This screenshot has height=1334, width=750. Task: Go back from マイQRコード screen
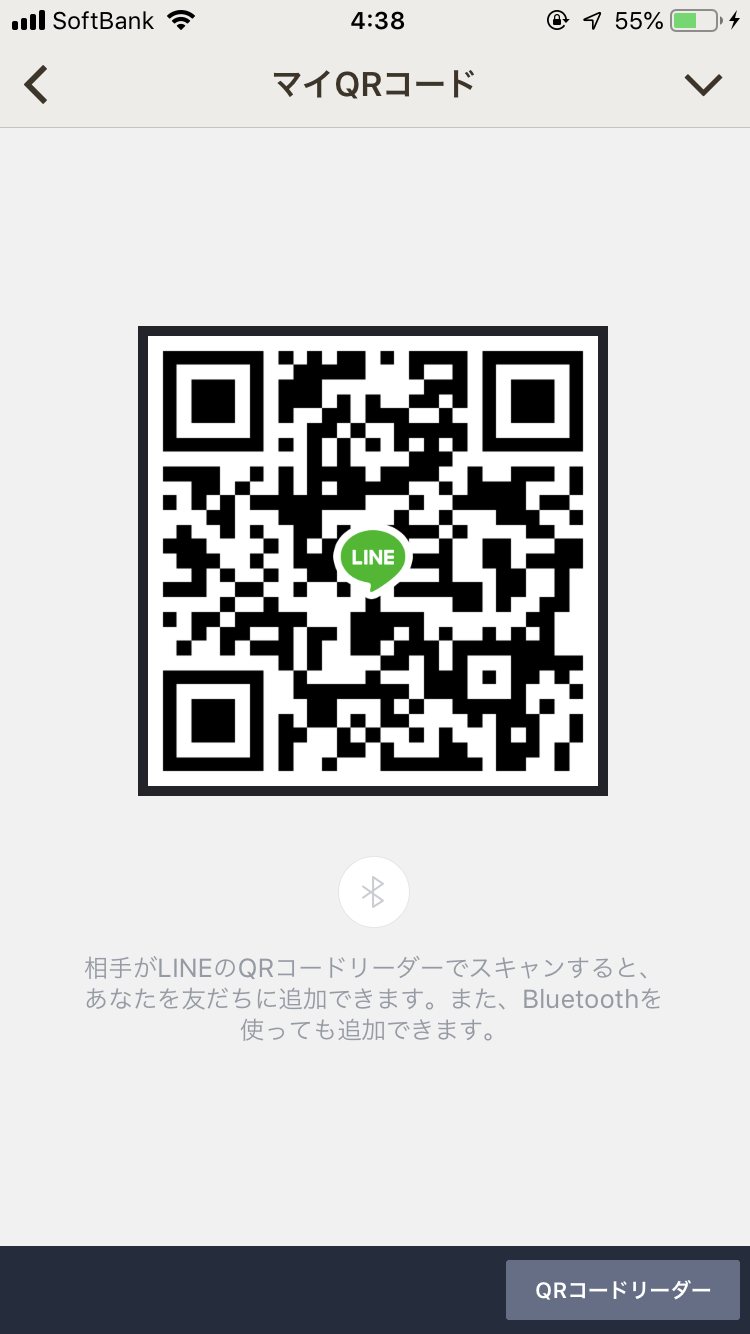36,85
